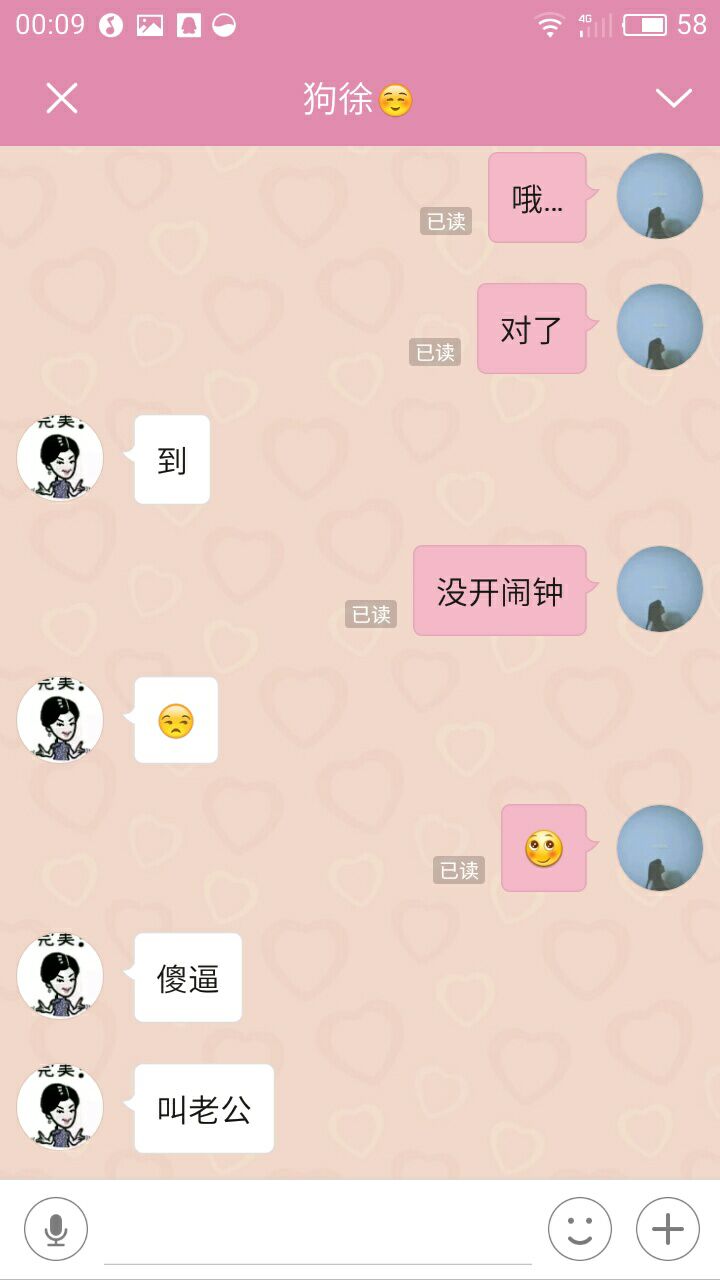The height and width of the screenshot is (1280, 720).
Task: Tap the microphone voice input button
Action: pyautogui.click(x=56, y=1229)
